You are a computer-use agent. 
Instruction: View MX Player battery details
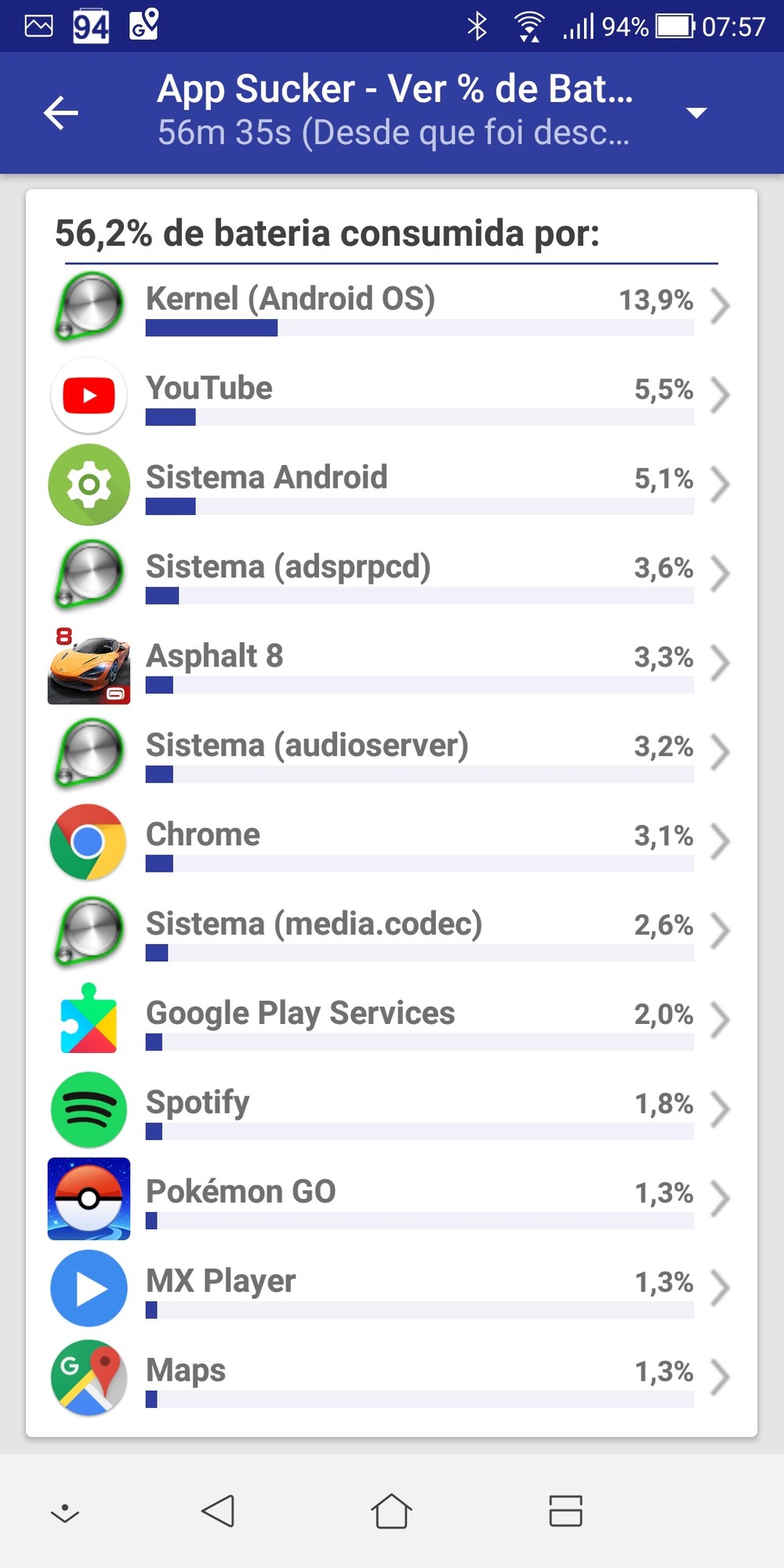(x=392, y=1289)
